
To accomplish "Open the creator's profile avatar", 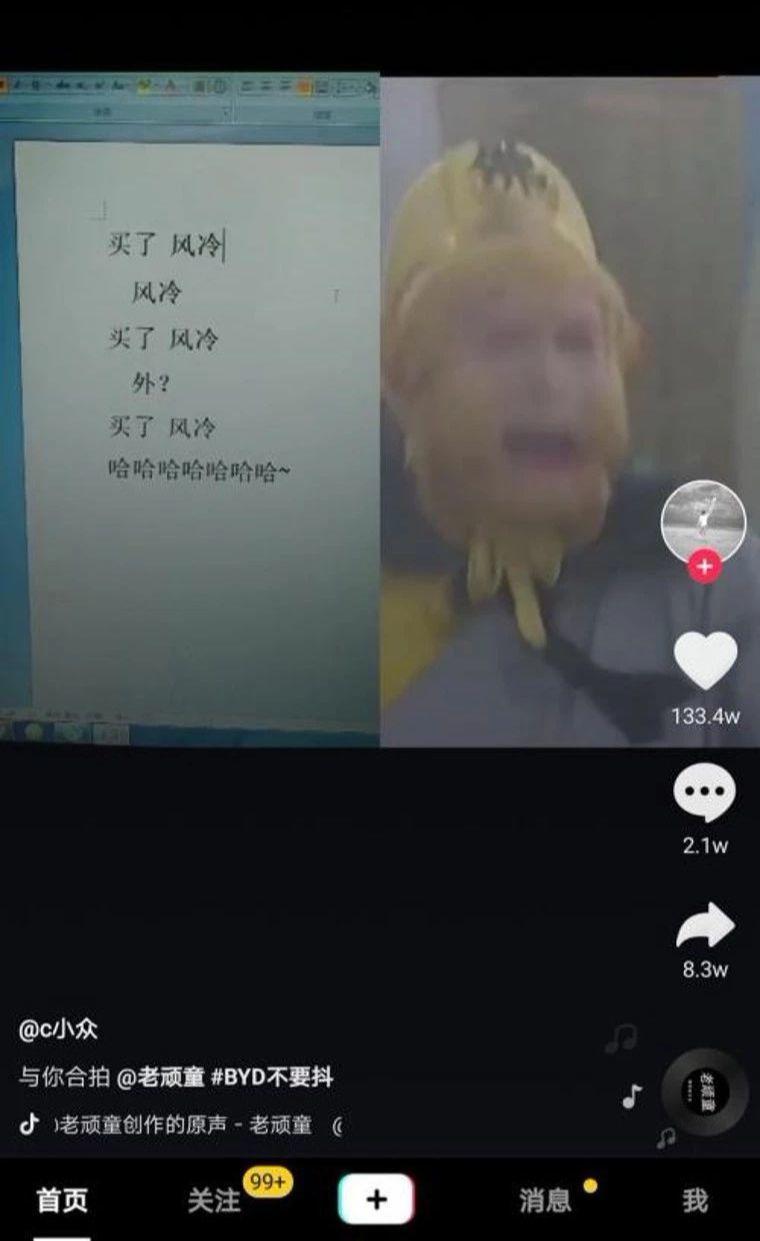I will point(704,521).
